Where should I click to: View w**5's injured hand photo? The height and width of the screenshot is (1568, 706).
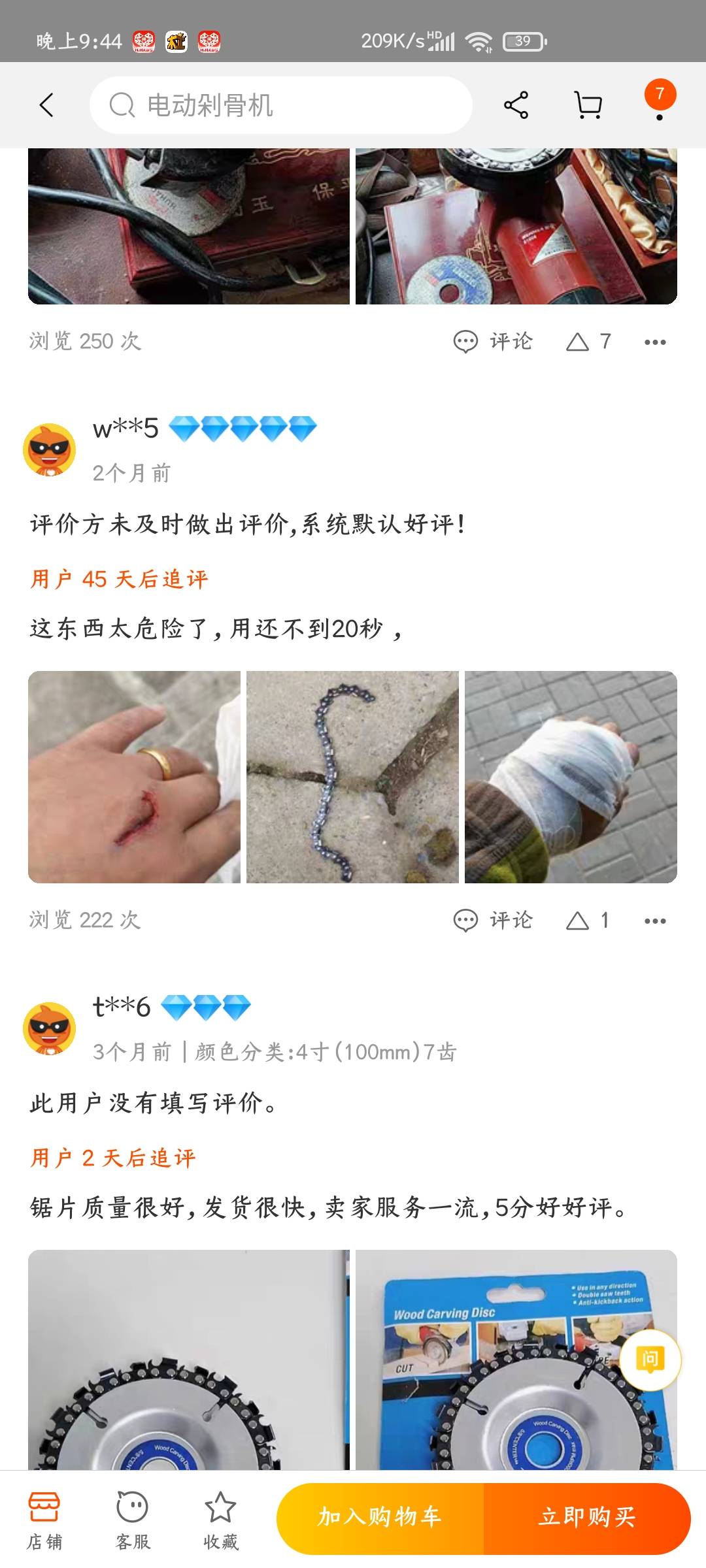tap(134, 777)
